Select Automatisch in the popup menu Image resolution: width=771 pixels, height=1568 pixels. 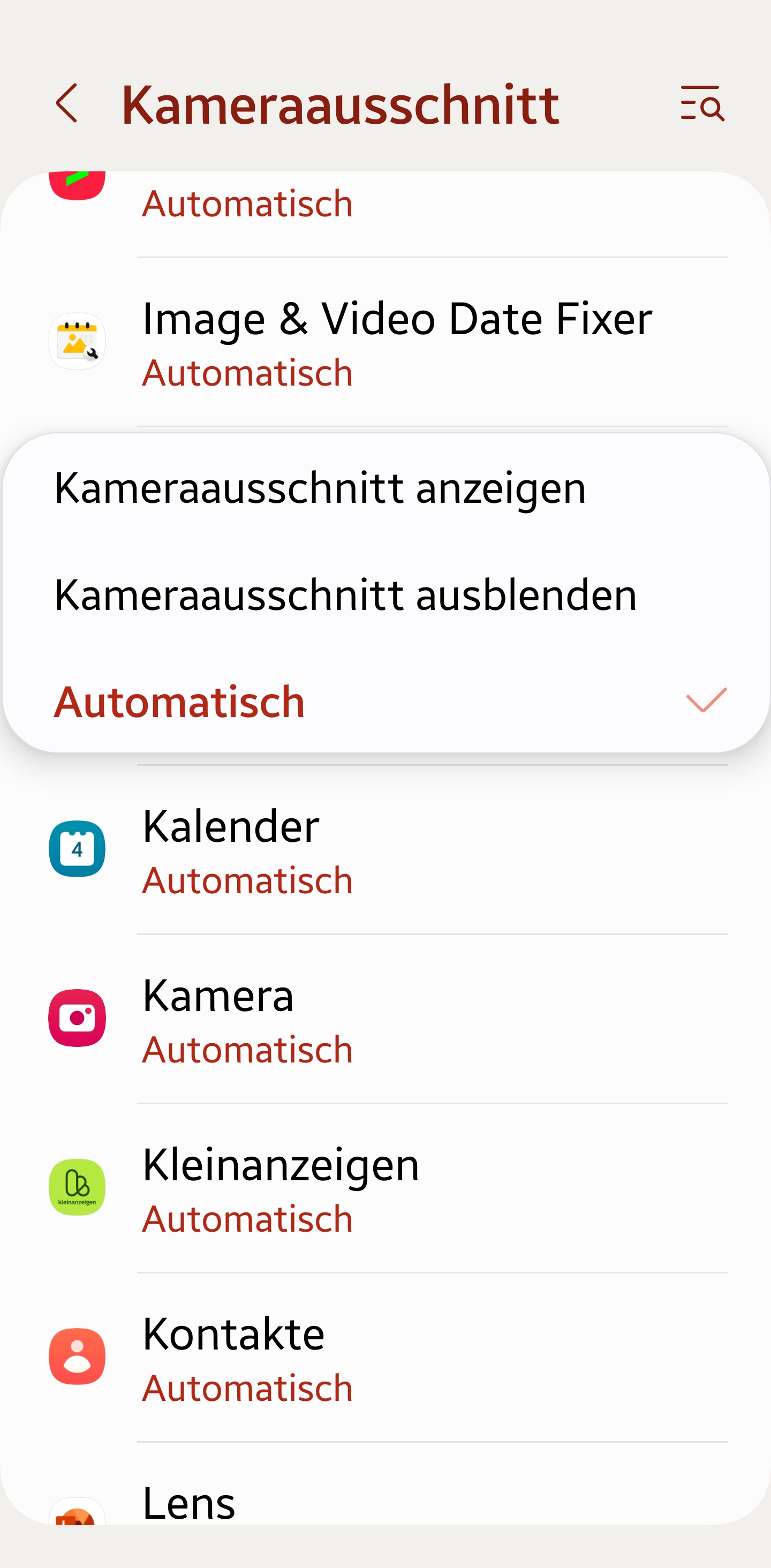[x=180, y=700]
